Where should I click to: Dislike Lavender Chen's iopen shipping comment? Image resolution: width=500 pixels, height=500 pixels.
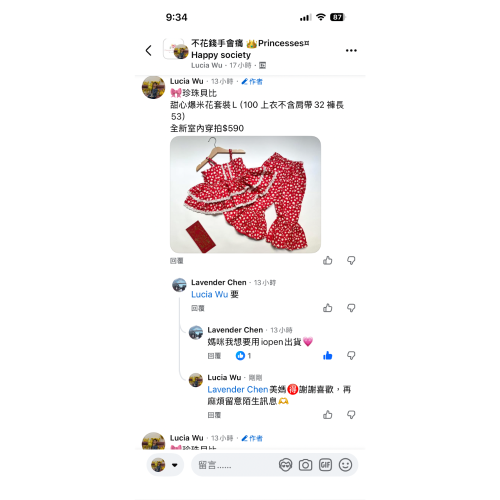pos(351,356)
